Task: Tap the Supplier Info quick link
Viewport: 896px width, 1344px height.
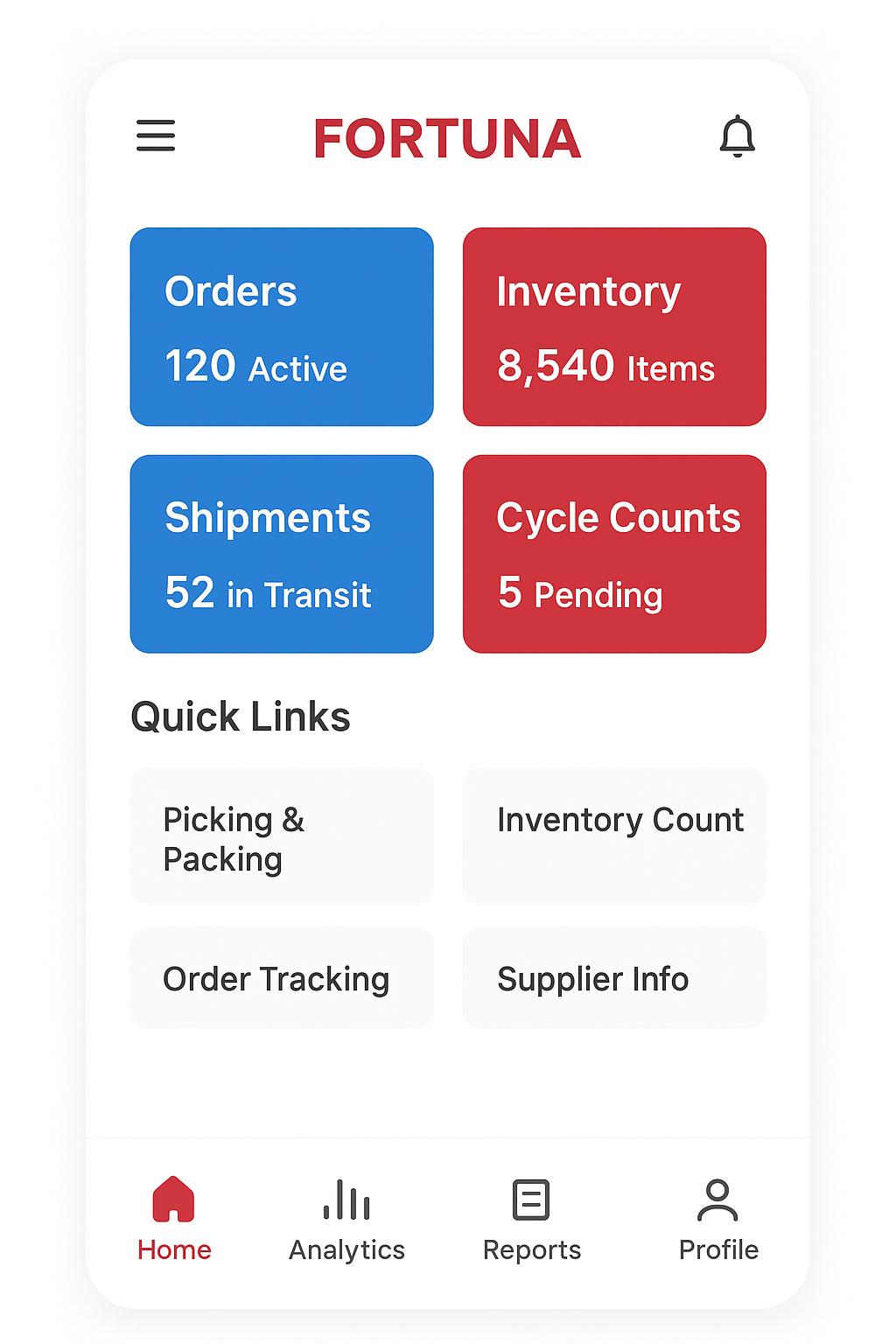Action: pos(614,978)
